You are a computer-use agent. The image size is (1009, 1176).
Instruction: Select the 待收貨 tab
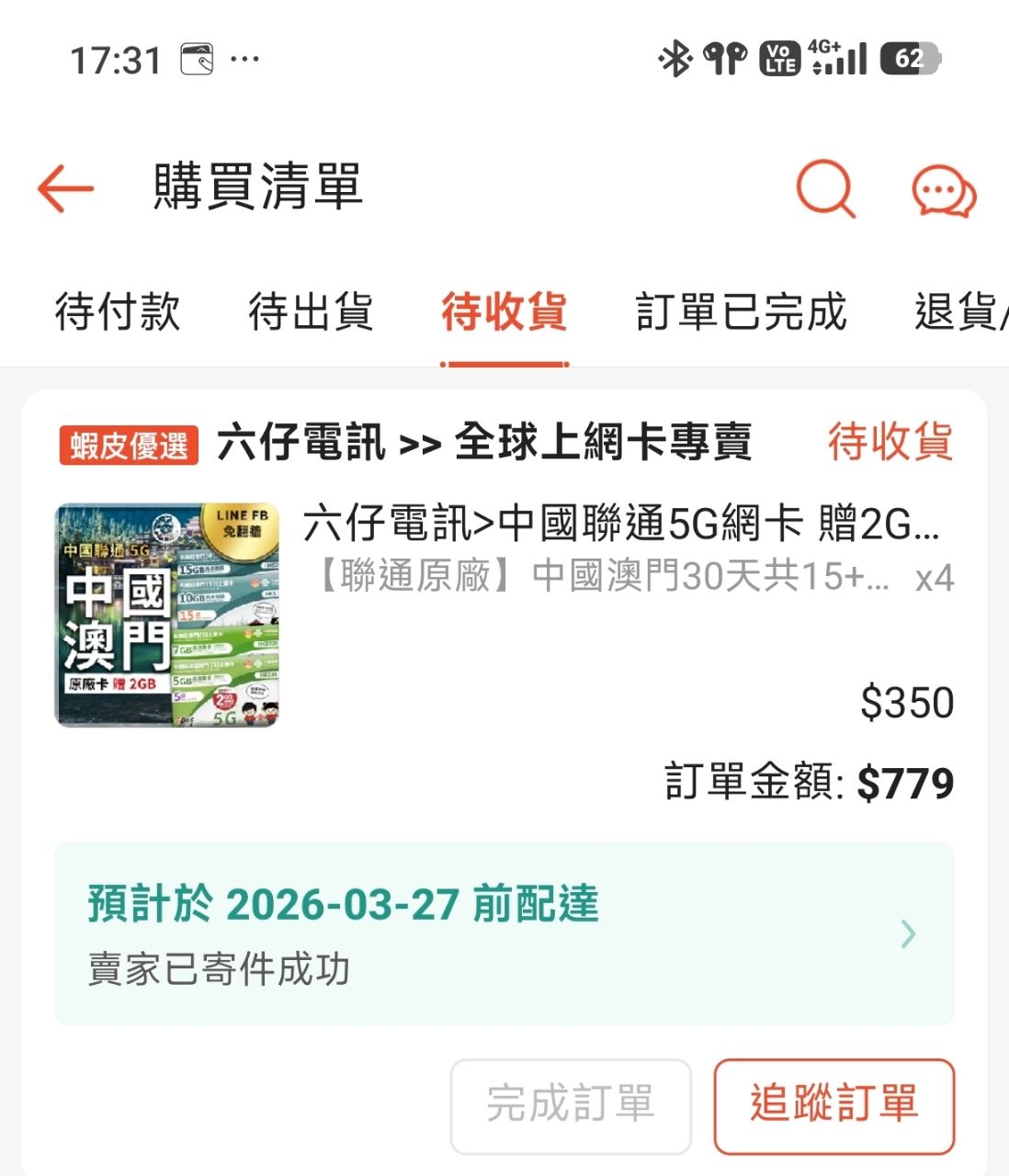[504, 312]
